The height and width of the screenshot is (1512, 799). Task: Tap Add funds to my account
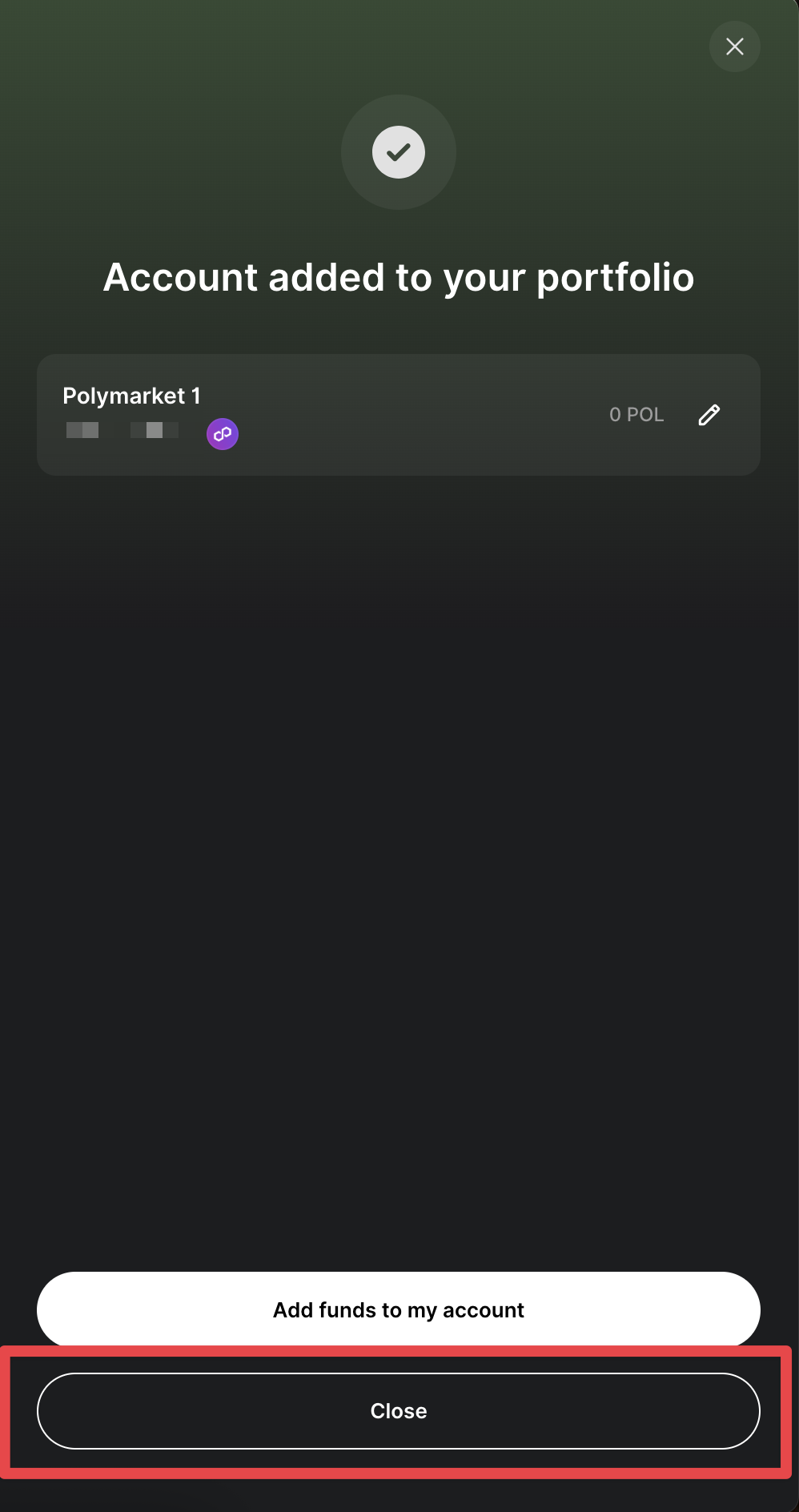pos(398,1309)
